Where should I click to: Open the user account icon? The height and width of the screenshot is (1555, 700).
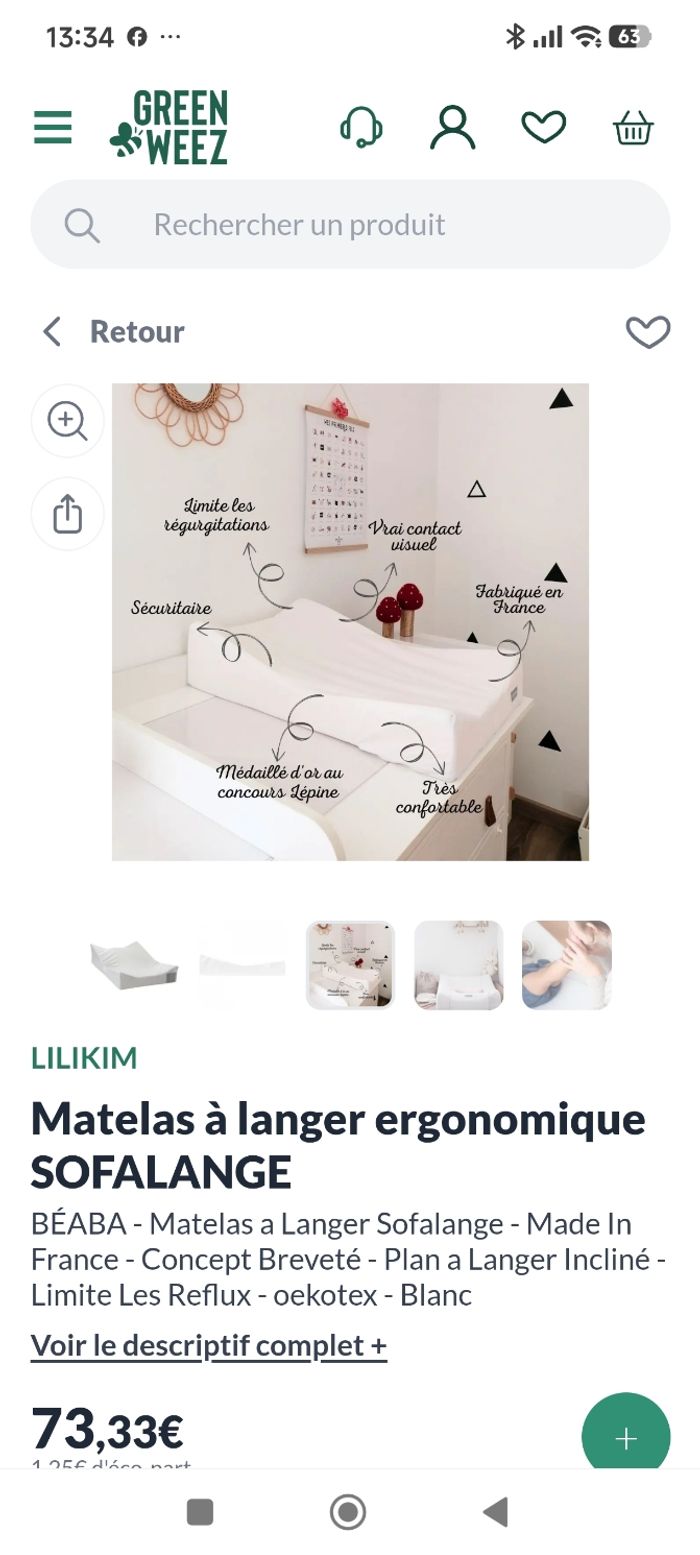(x=452, y=128)
